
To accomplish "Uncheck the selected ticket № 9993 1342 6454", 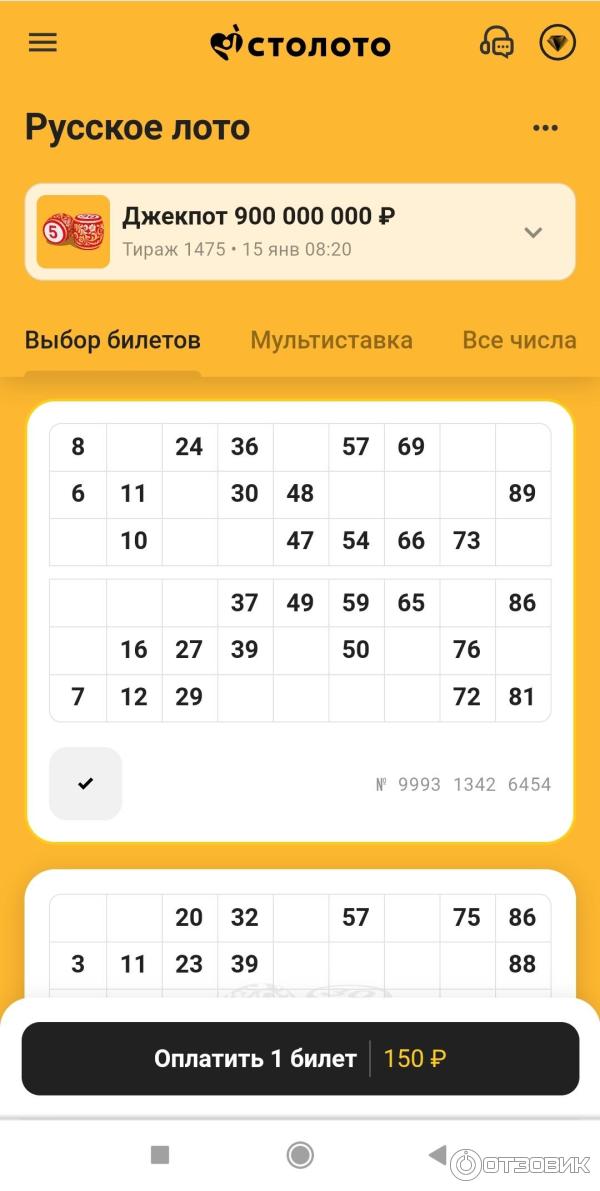I will (85, 784).
